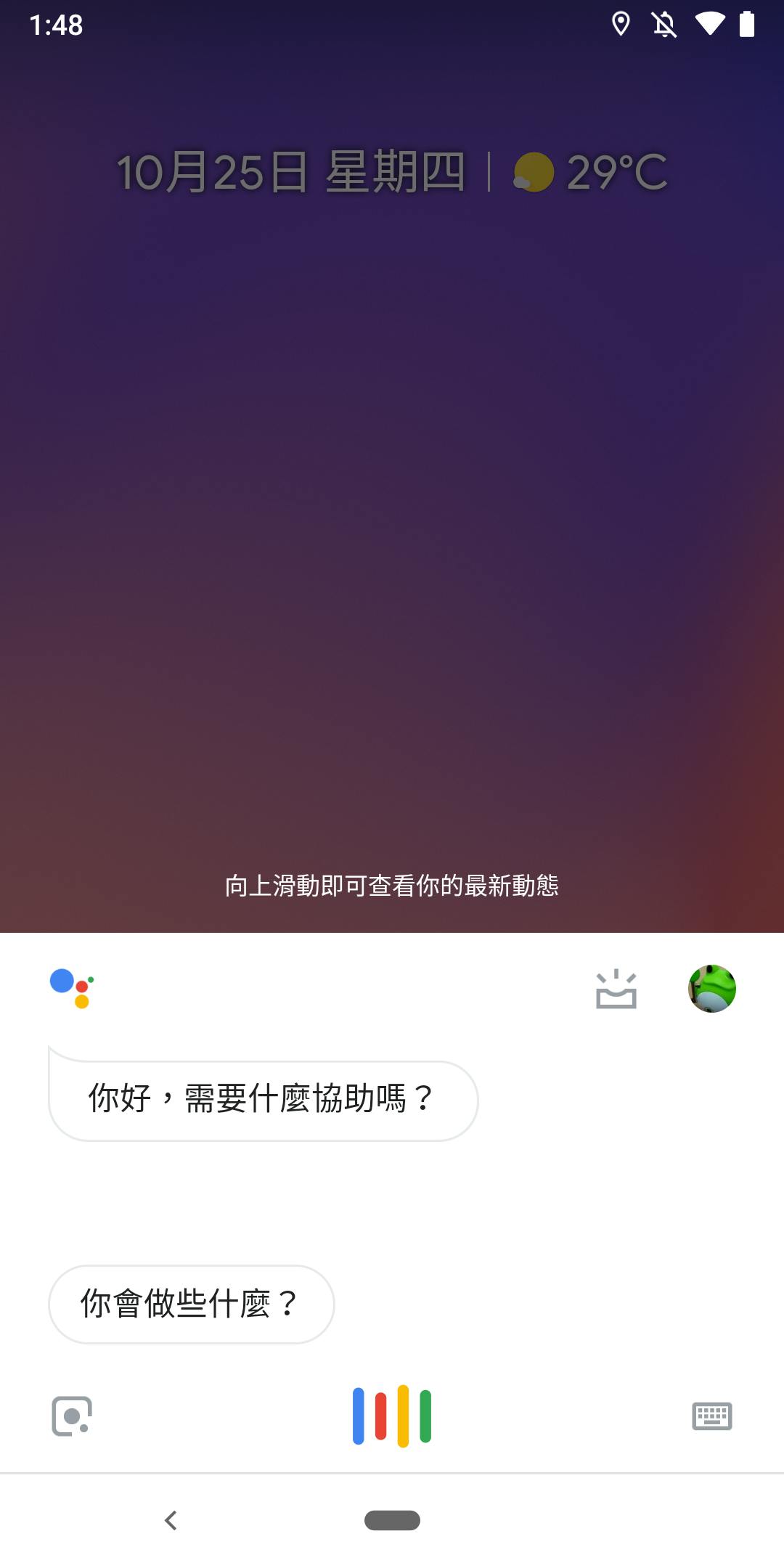Open the frog profile avatar
The width and height of the screenshot is (784, 1568).
tap(711, 989)
